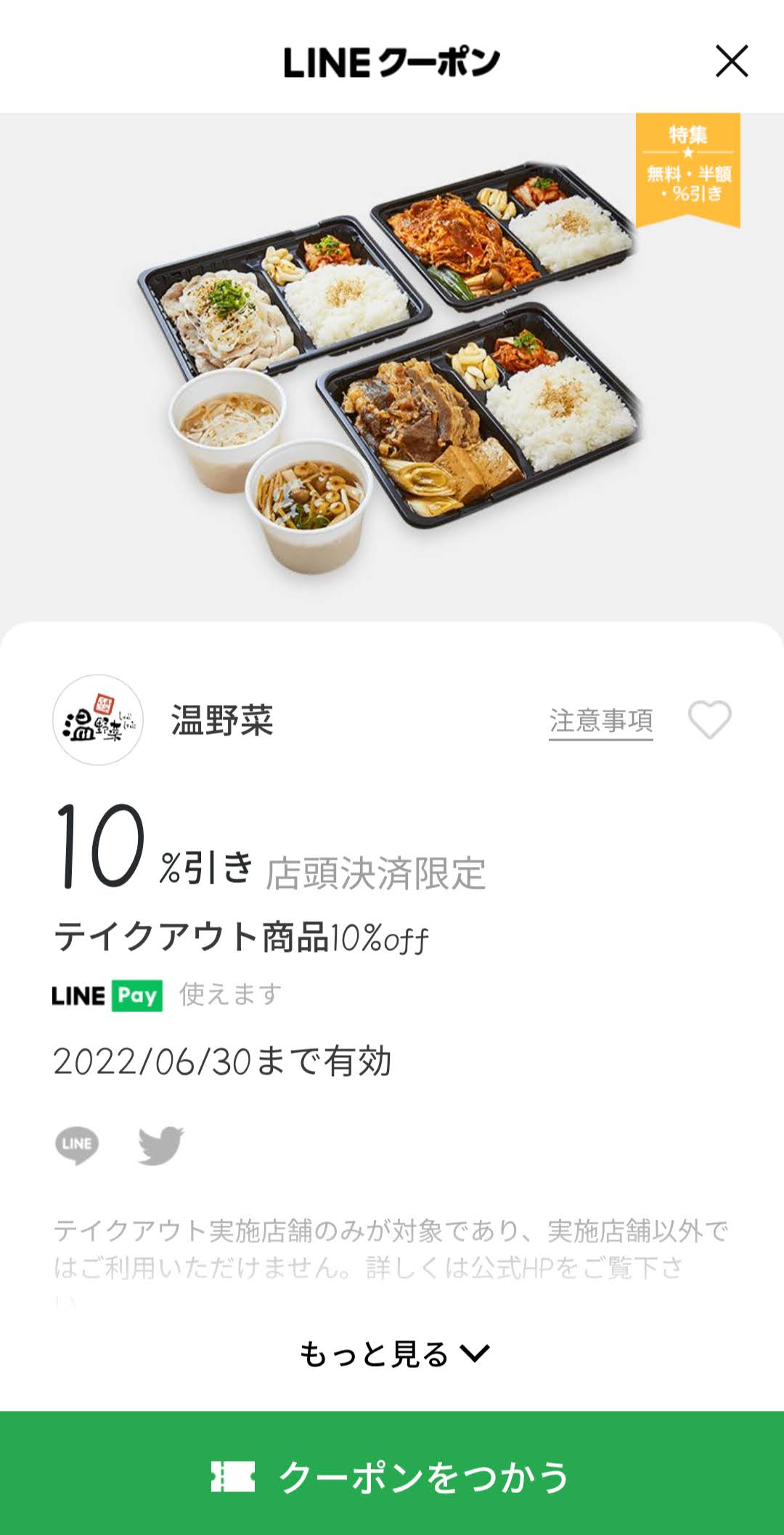Use the coupon via クーポンをつかう
The width and height of the screenshot is (784, 1535).
click(392, 1476)
